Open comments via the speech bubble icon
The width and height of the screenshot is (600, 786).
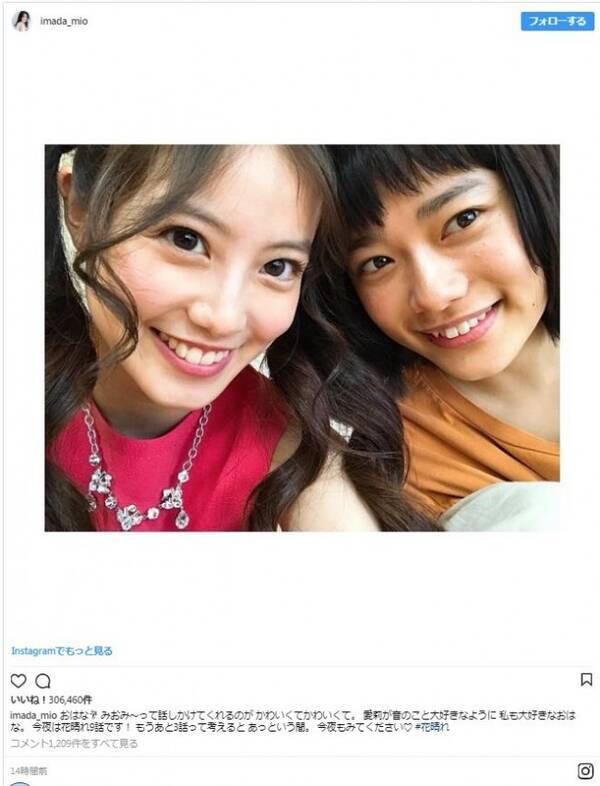[x=43, y=680]
